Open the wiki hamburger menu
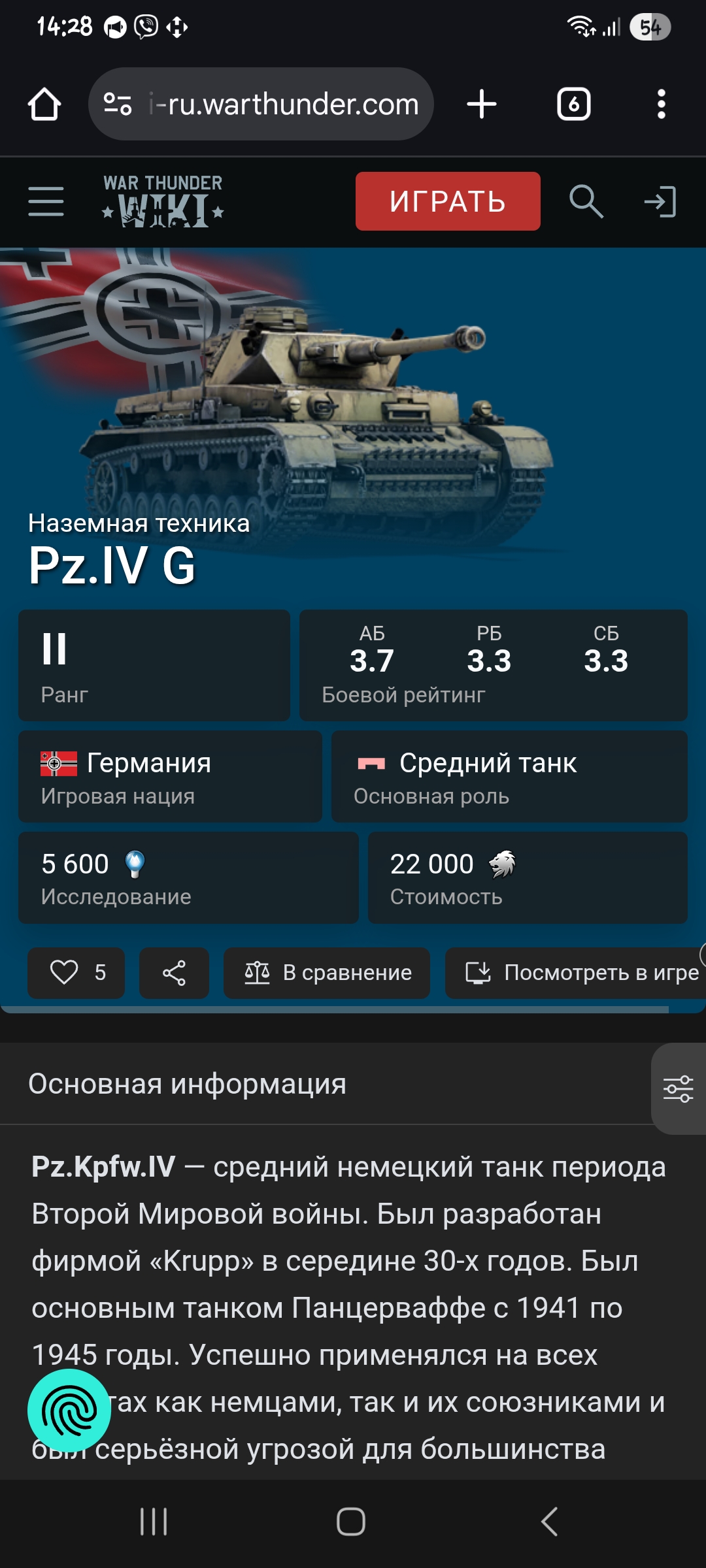Viewport: 706px width, 1568px height. click(46, 201)
